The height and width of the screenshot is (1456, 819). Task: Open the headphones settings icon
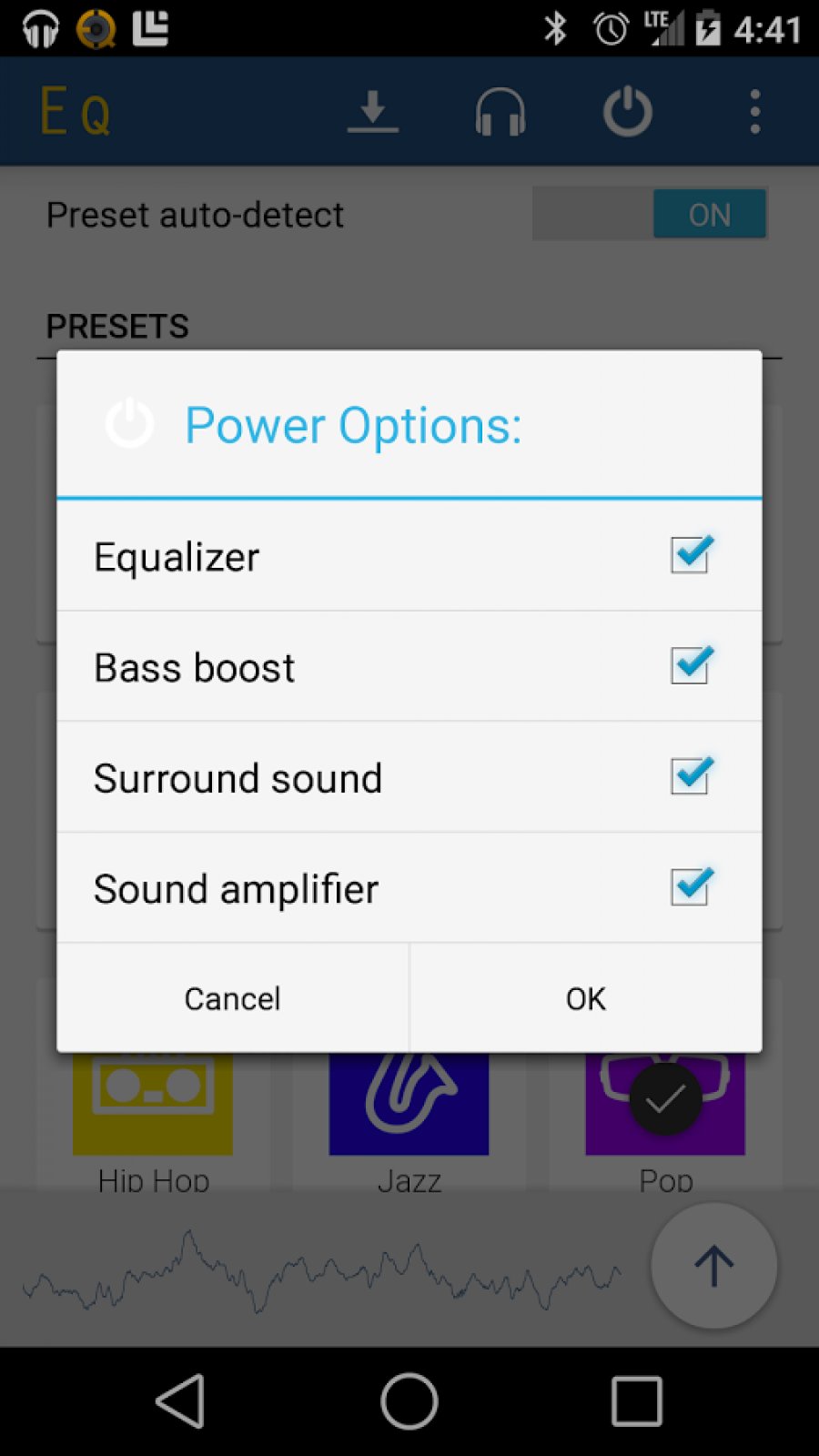(x=500, y=111)
